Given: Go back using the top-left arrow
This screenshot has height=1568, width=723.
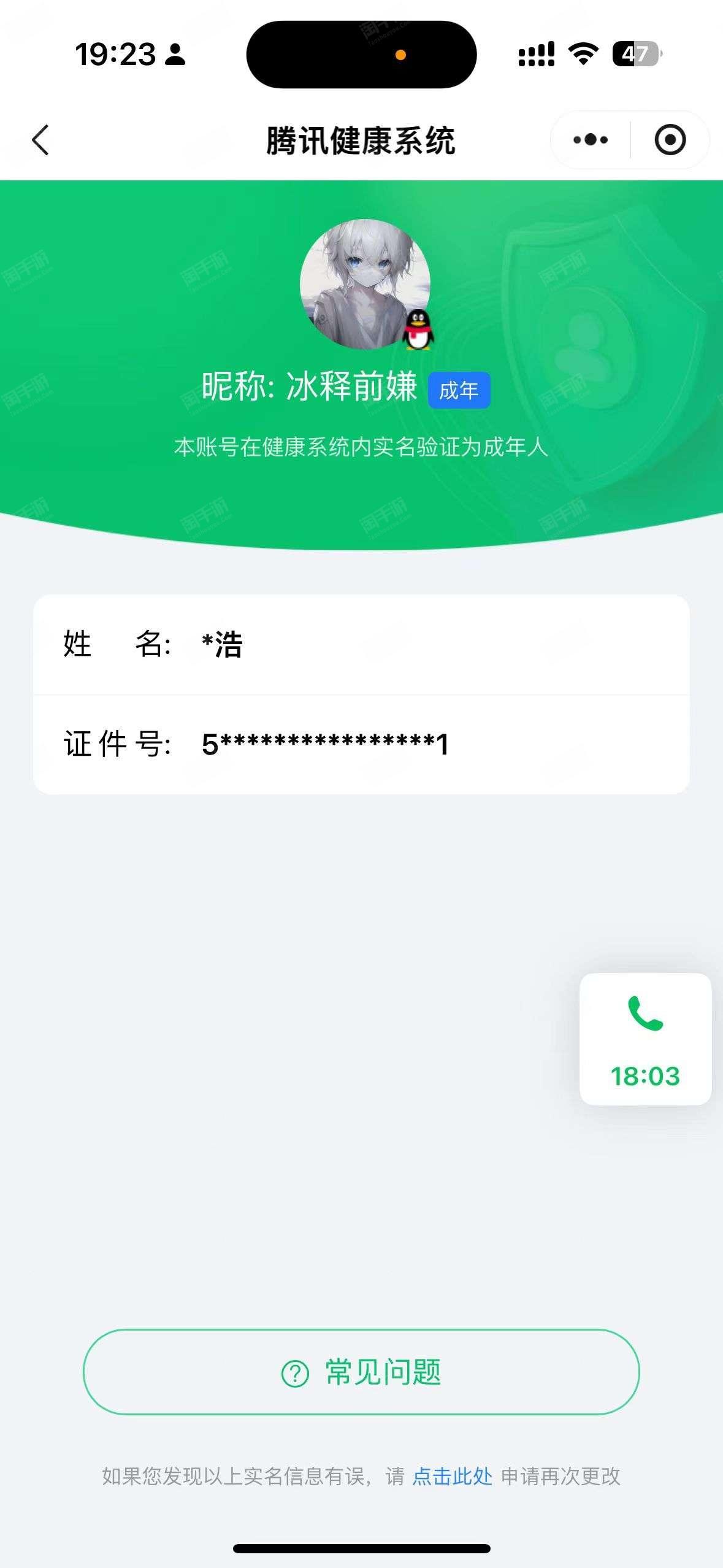Looking at the screenshot, I should pos(40,140).
